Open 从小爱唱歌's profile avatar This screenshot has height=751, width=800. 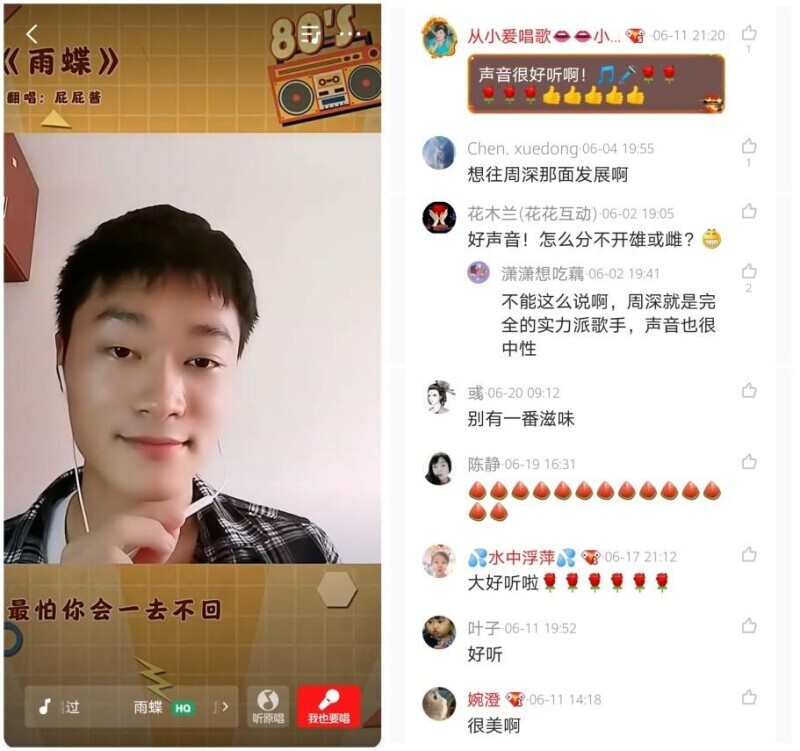point(439,36)
